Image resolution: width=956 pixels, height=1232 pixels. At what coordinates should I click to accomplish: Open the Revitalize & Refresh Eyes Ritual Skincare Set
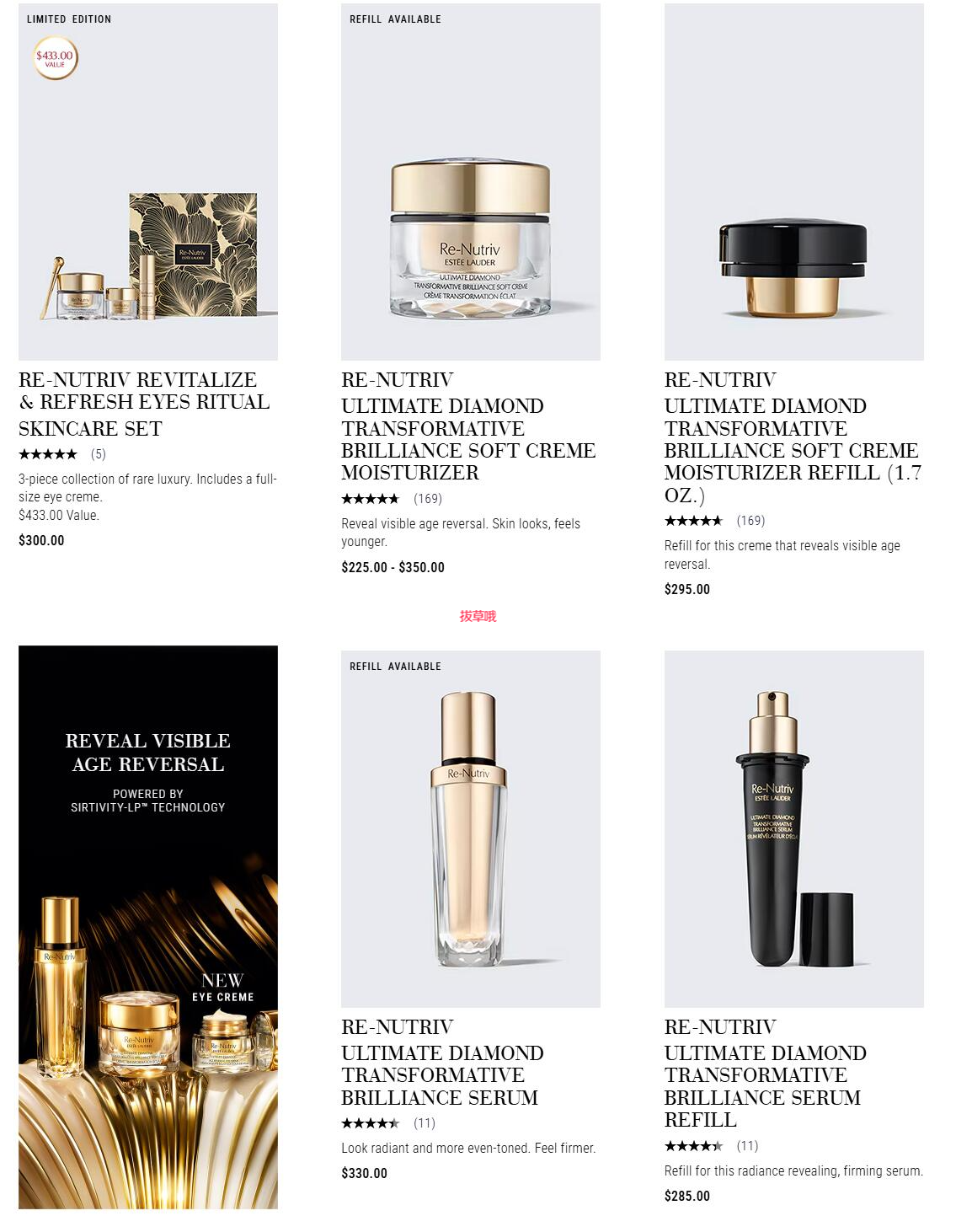(x=144, y=404)
